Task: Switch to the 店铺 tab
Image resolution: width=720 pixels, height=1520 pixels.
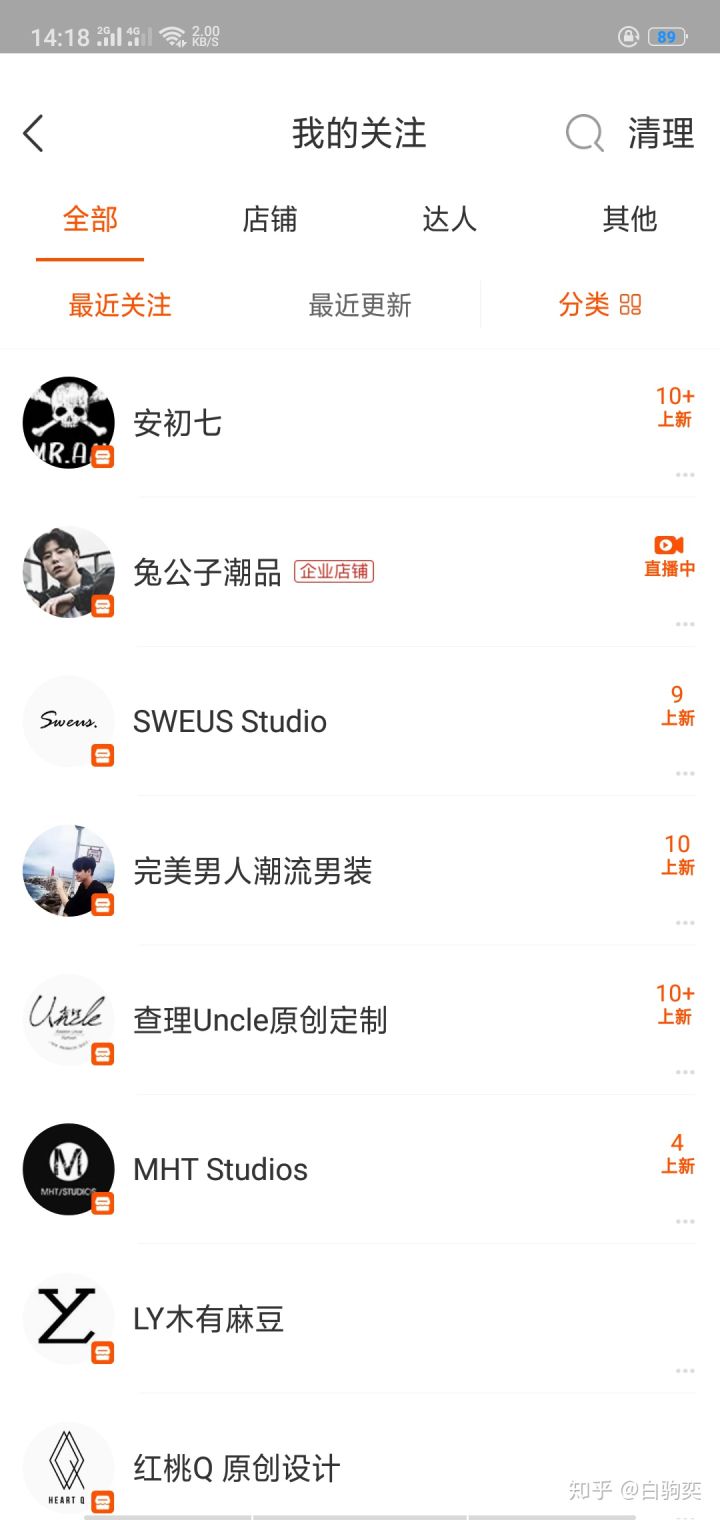Action: 270,219
